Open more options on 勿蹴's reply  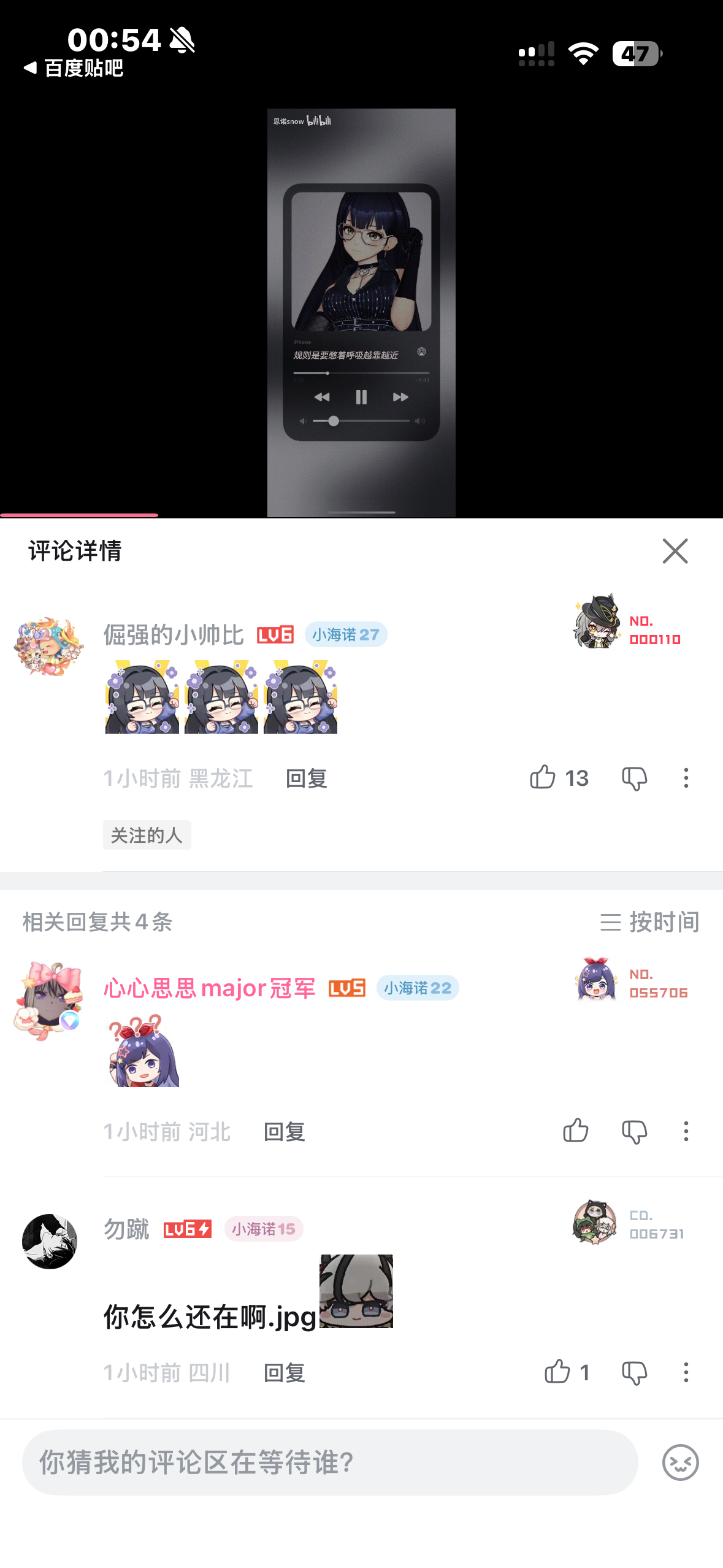[686, 1372]
